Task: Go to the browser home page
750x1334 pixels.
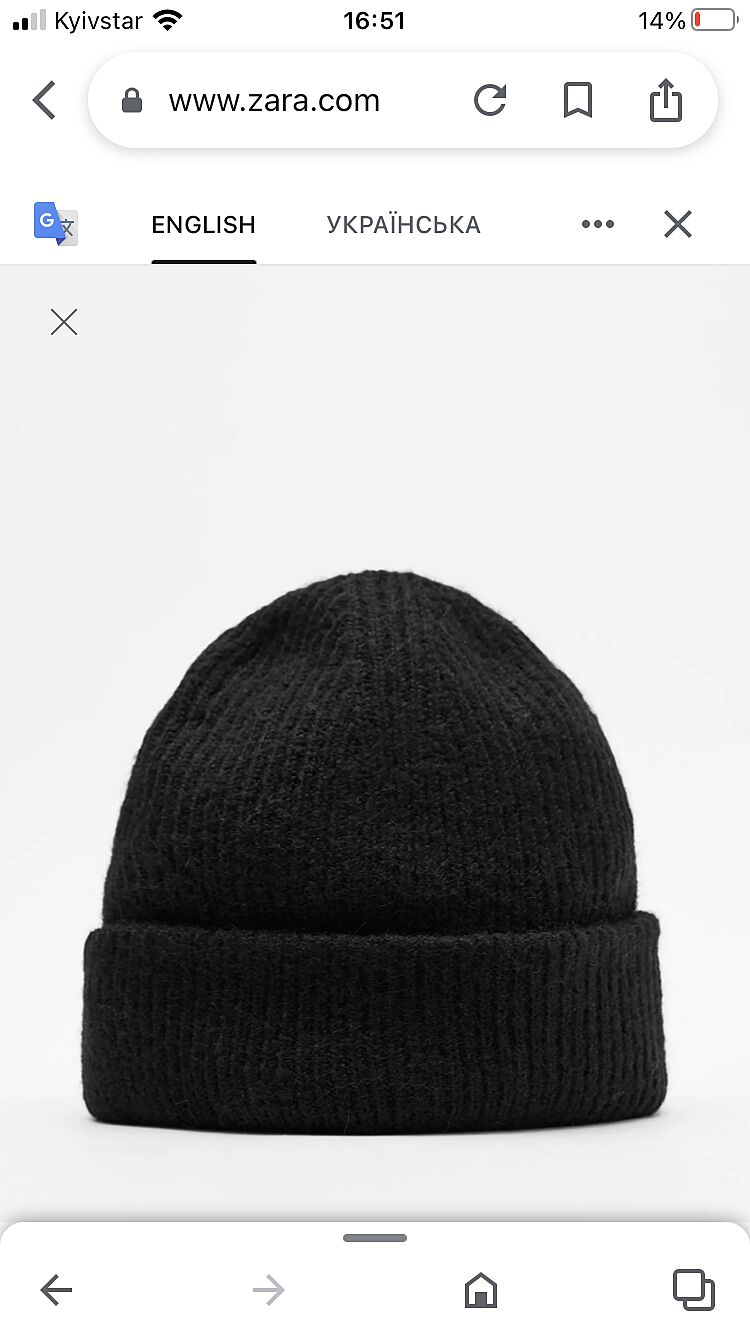Action: [x=481, y=1290]
